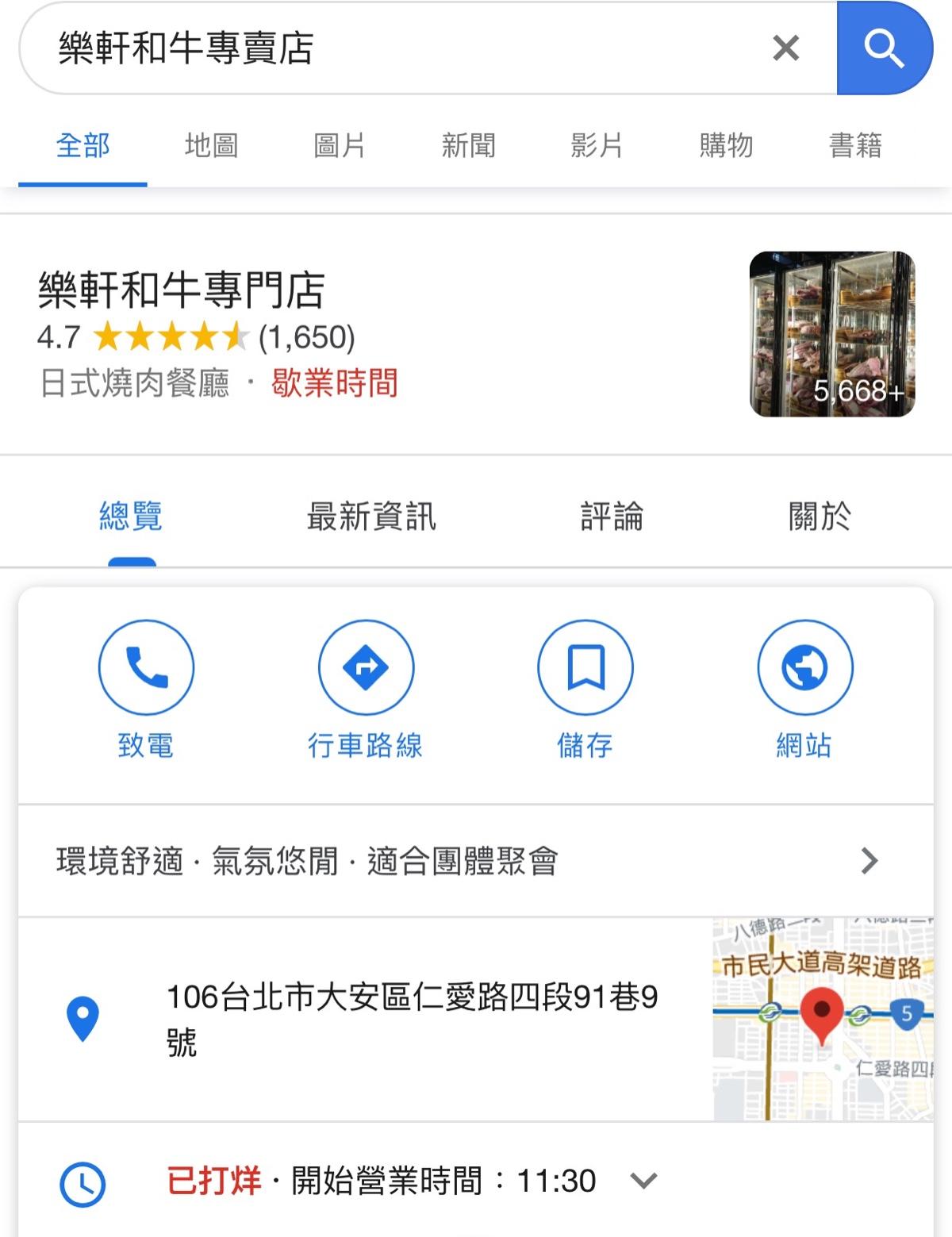
Task: Switch to the 地圖 tab
Action: (211, 146)
